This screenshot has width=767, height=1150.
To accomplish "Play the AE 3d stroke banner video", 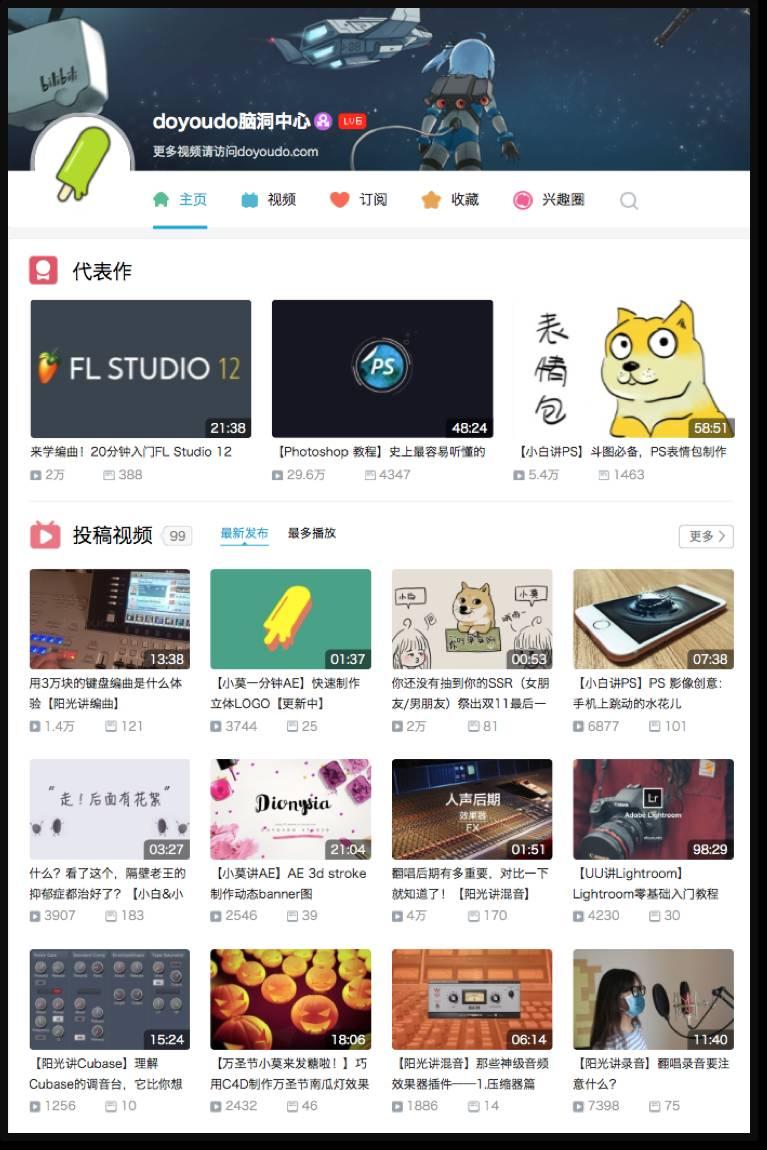I will pyautogui.click(x=290, y=809).
